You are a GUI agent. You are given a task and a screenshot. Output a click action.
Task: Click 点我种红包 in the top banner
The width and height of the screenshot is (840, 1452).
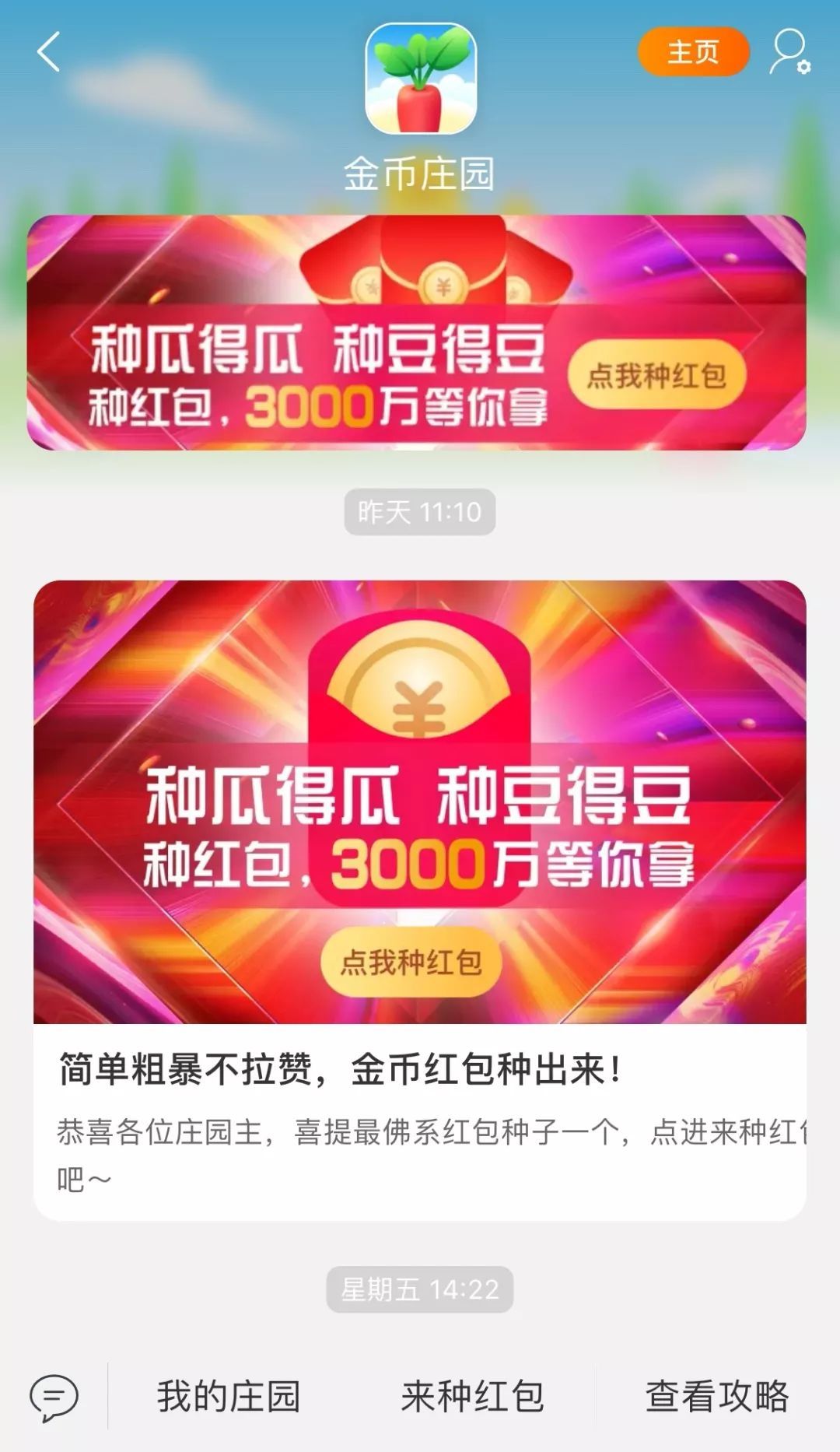(656, 376)
